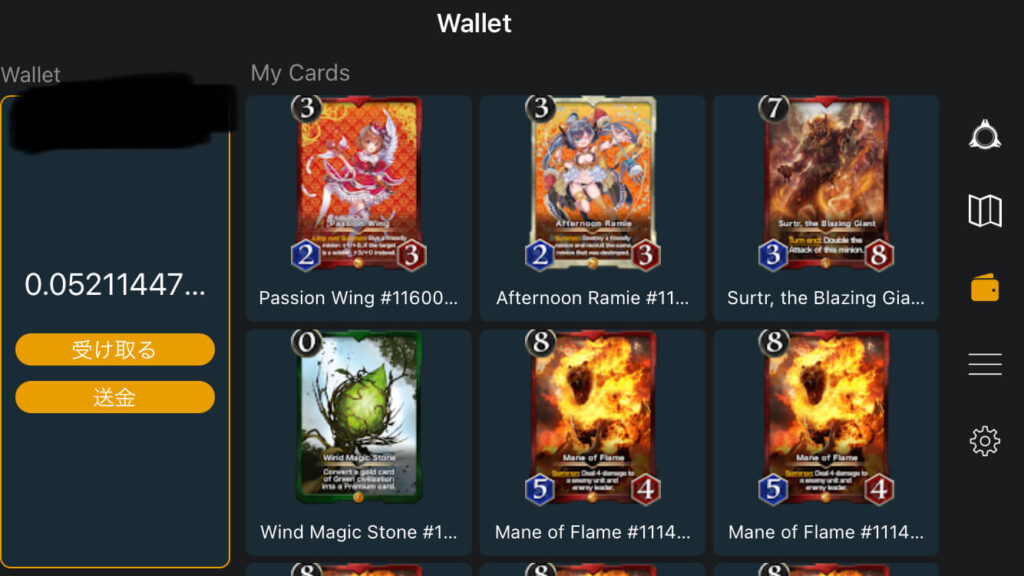
Task: Switch to the map icon tab
Action: (985, 211)
